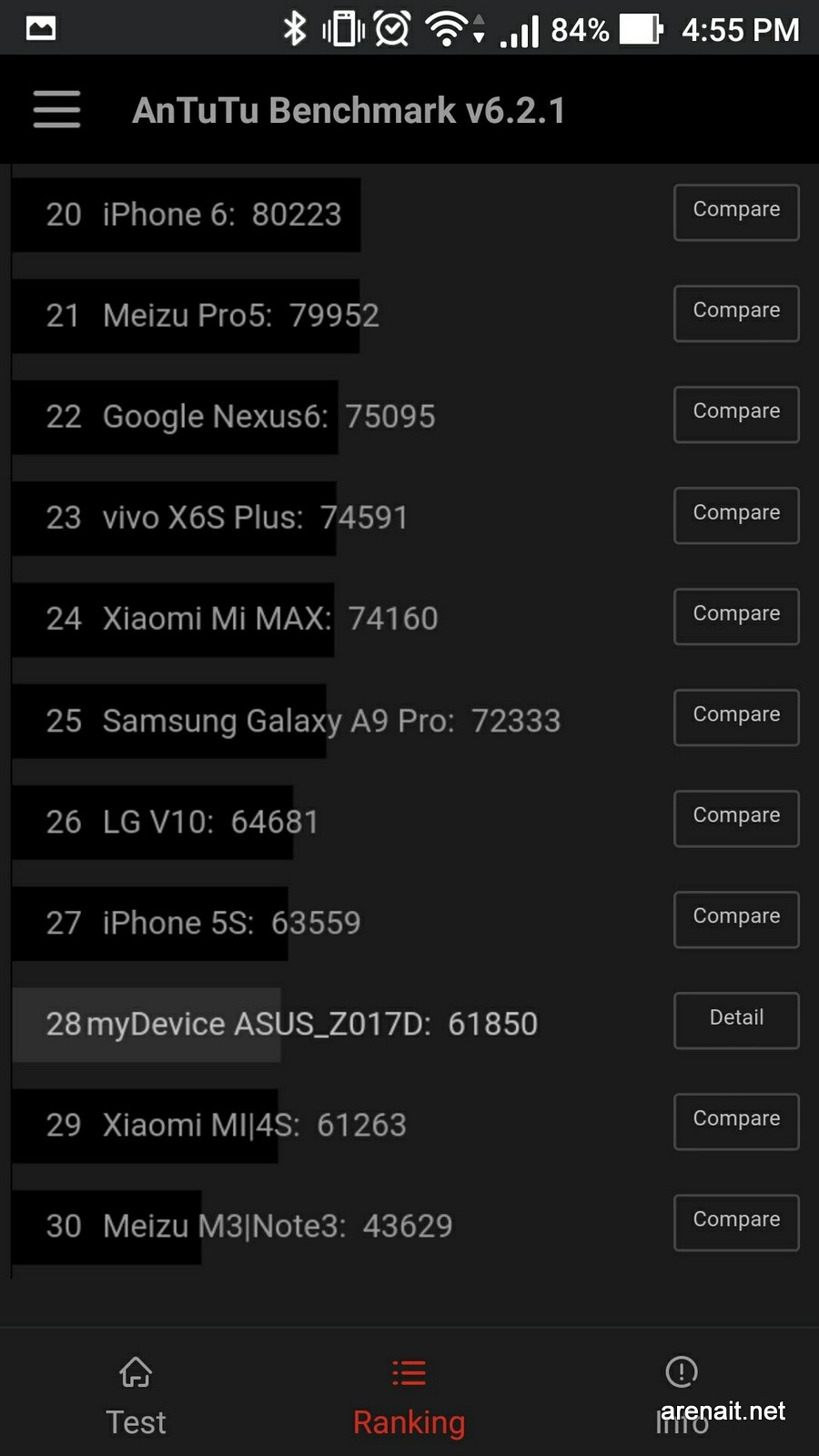Compare with iPhone 5S
Viewport: 819px width, 1456px height.
(736, 919)
